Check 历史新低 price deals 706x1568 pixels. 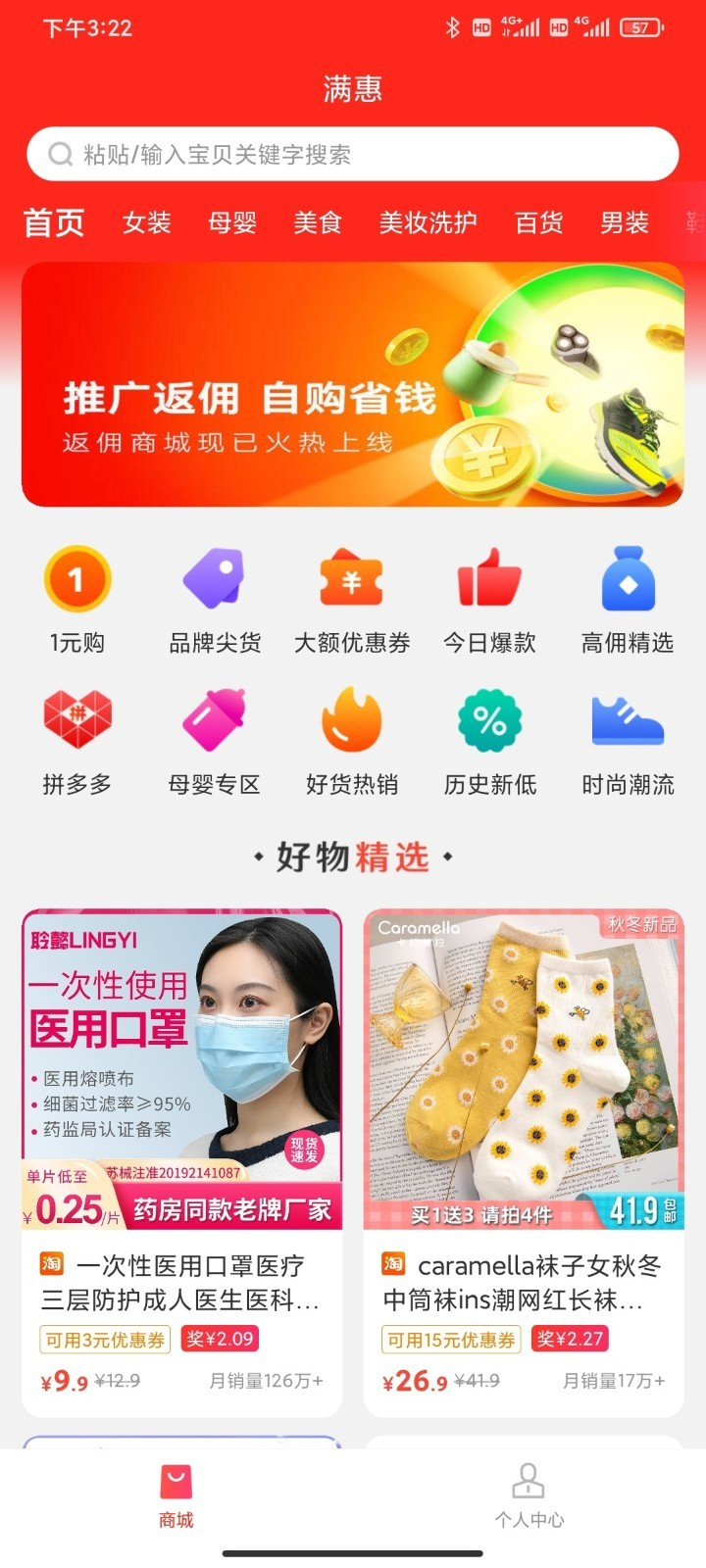490,740
